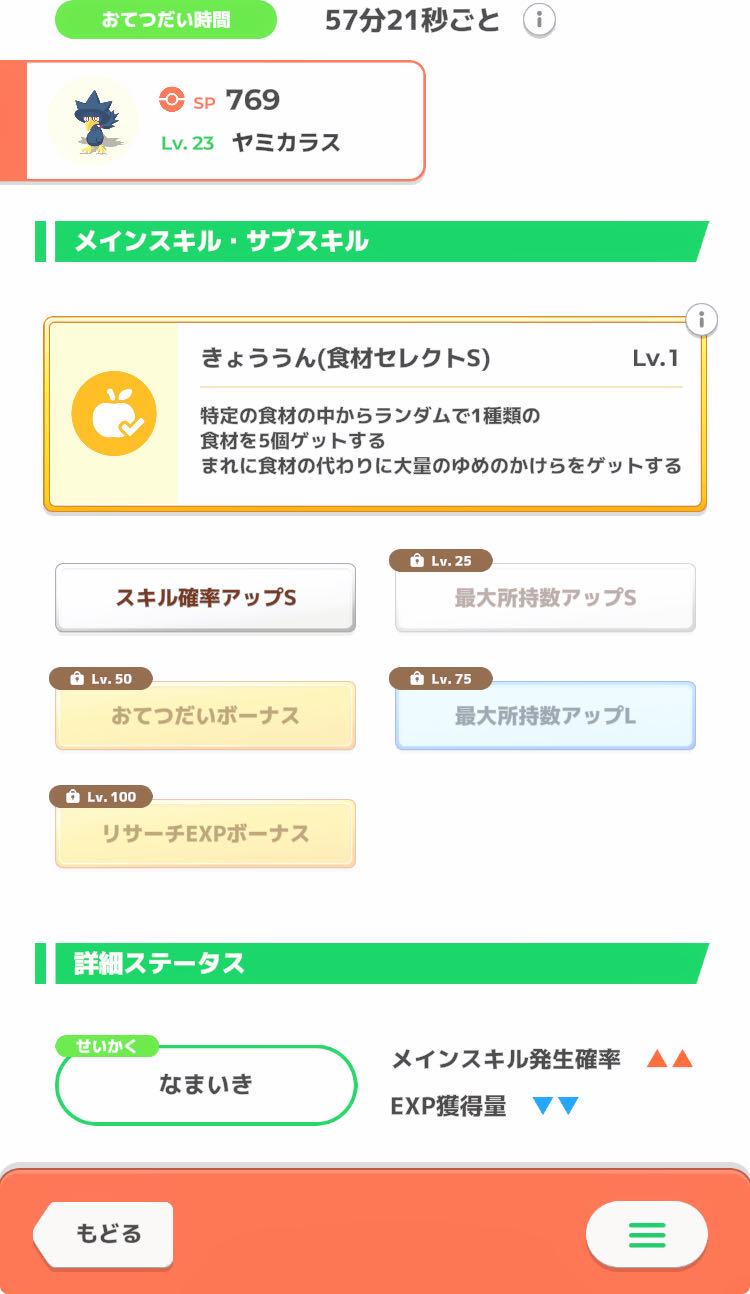Image resolution: width=750 pixels, height=1294 pixels.
Task: Tap the スキル確率アップS sub skill
Action: click(205, 598)
